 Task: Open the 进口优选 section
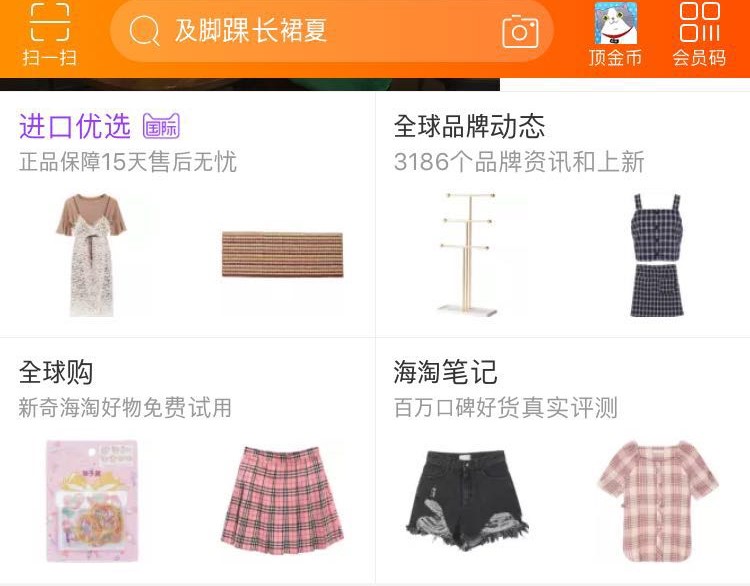(76, 127)
